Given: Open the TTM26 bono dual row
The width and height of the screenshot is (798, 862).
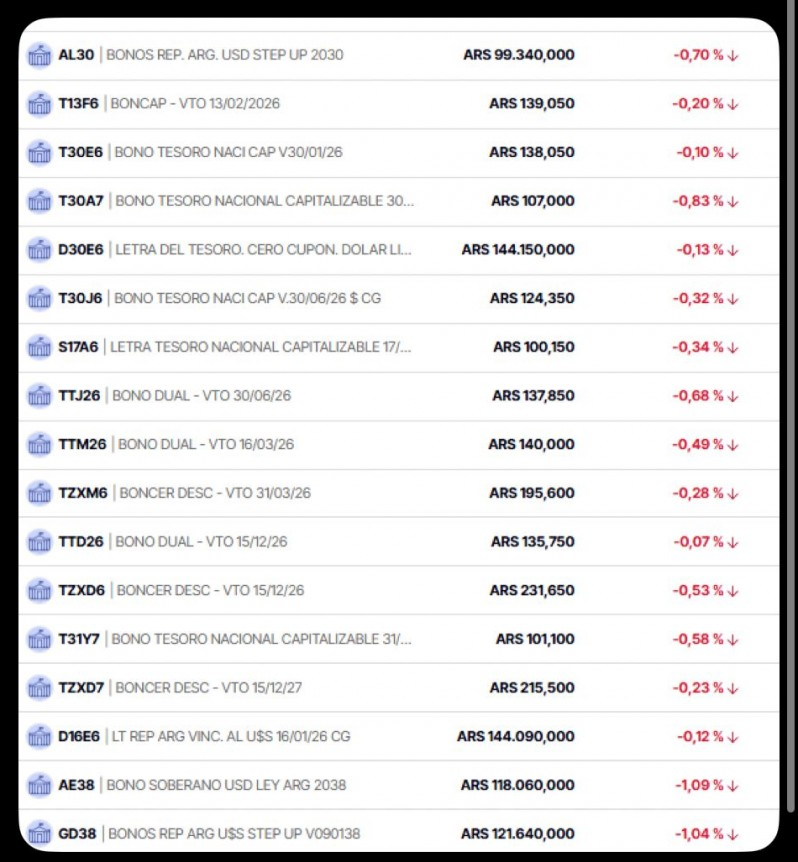Looking at the screenshot, I should (398, 444).
